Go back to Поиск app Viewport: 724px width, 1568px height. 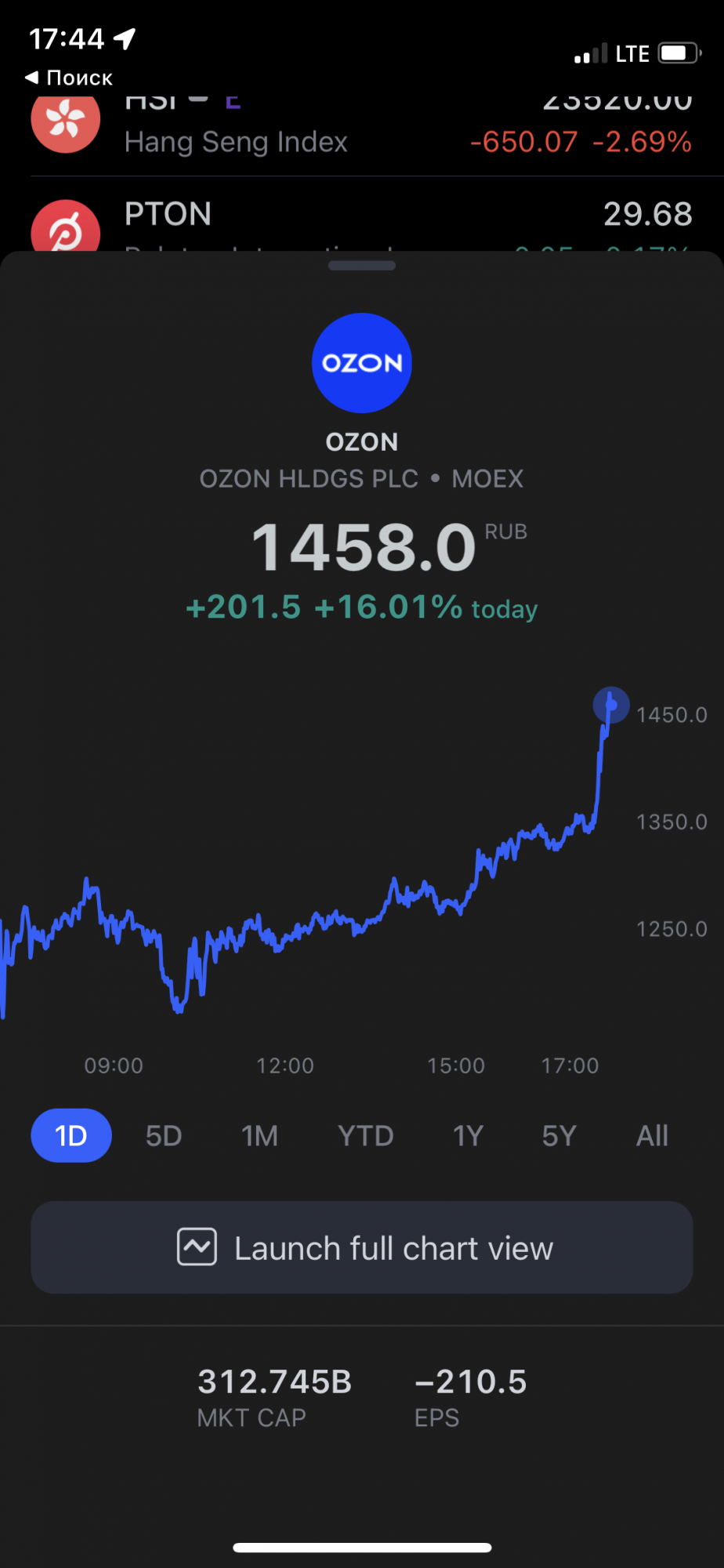pyautogui.click(x=69, y=78)
